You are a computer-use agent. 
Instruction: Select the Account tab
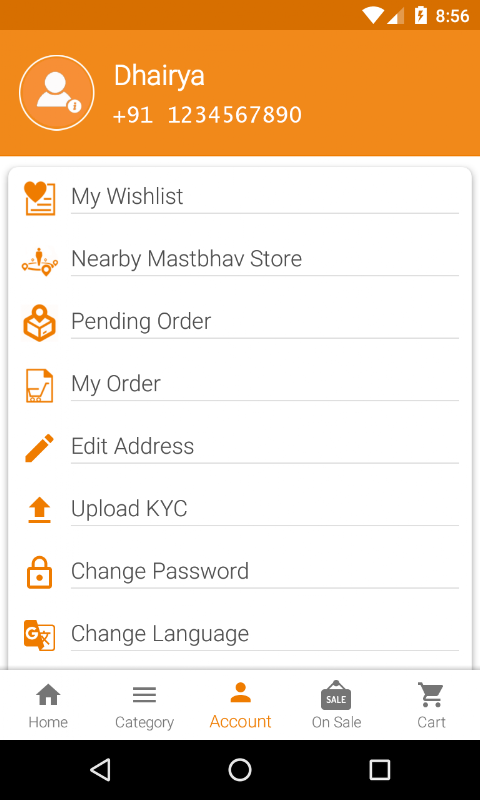tap(240, 705)
